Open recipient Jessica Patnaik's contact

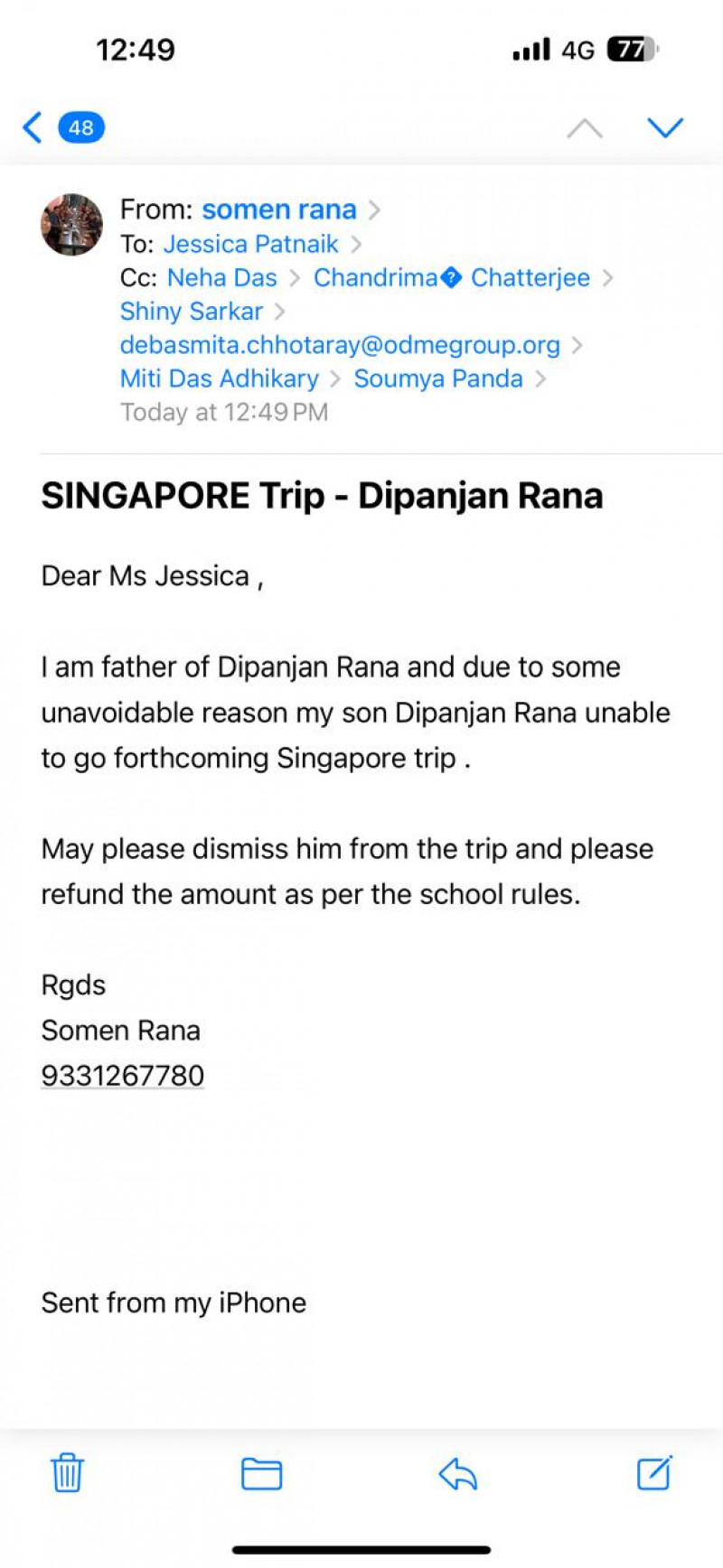click(x=250, y=244)
